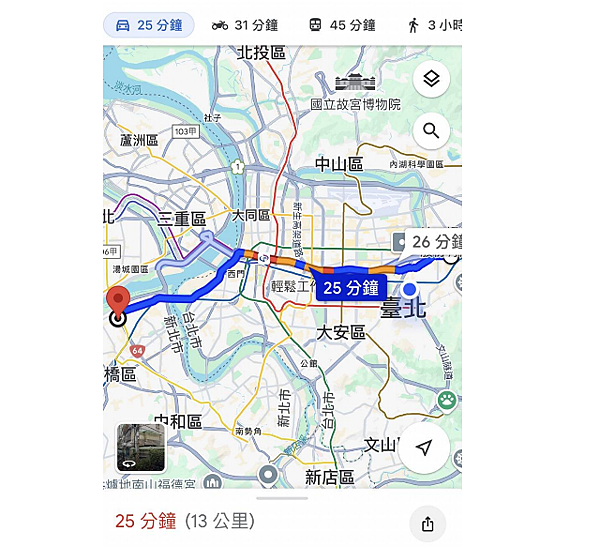
Task: Open the Street View thumbnail
Action: click(141, 447)
